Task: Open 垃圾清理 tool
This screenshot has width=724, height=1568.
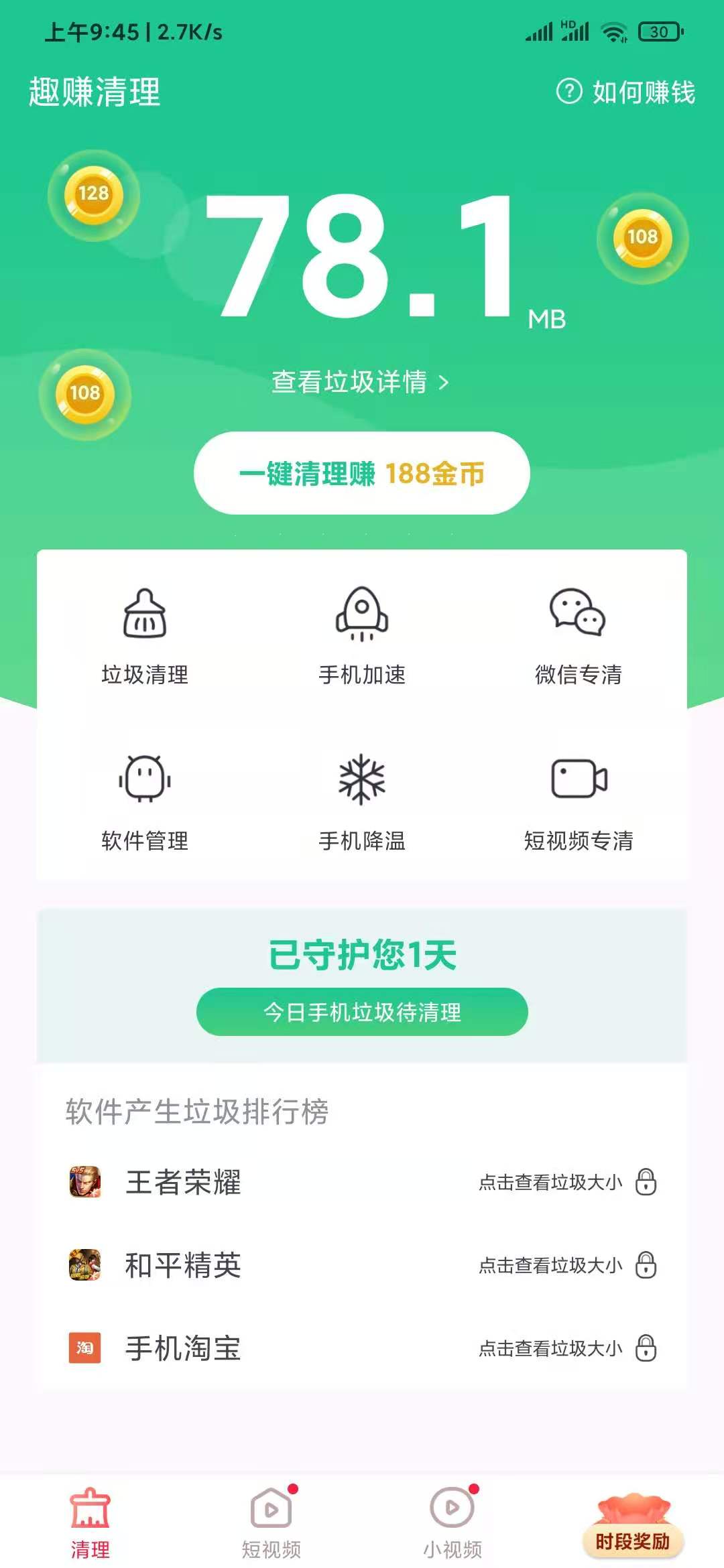Action: tap(145, 635)
